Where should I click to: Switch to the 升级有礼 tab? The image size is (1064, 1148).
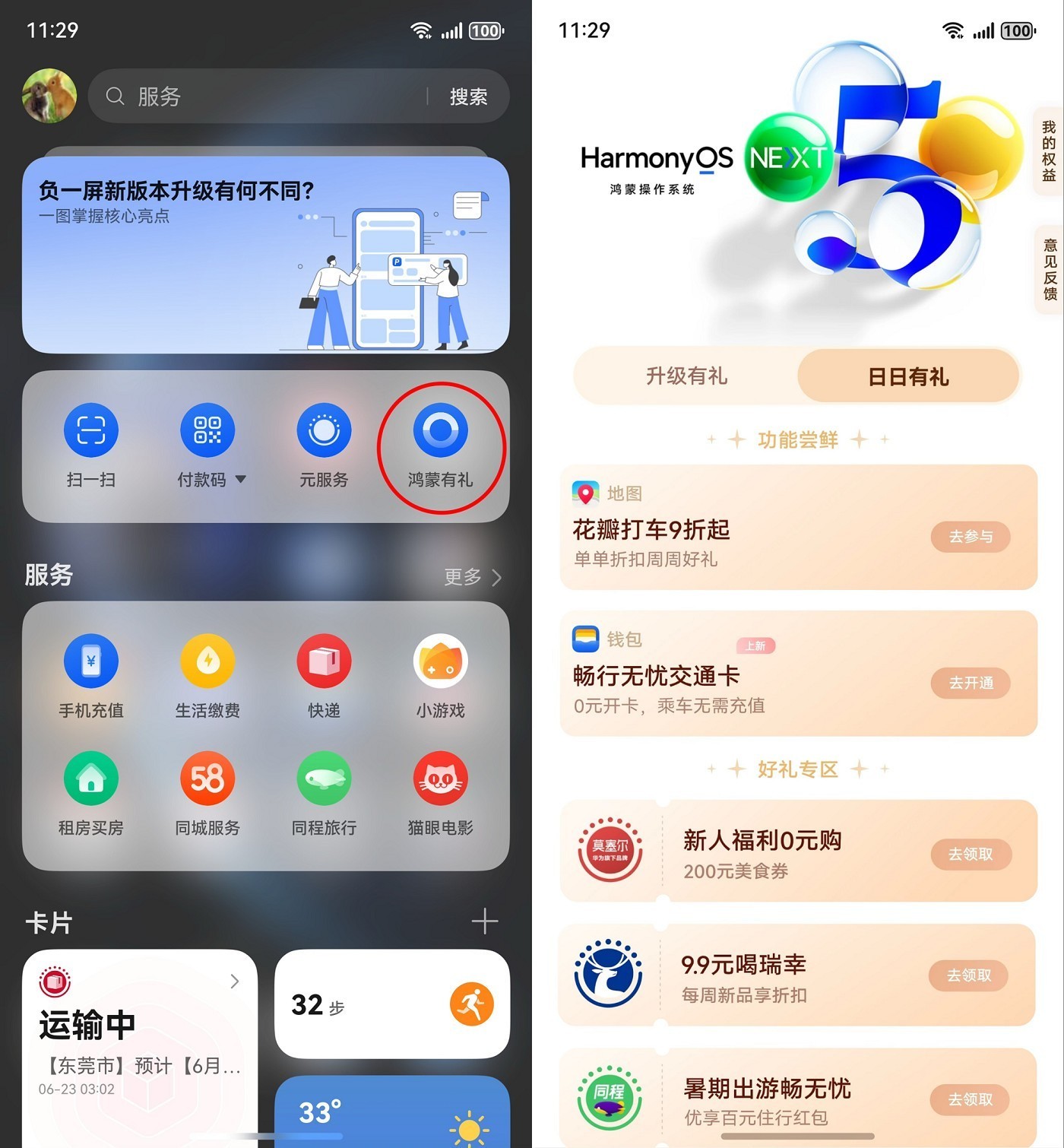(x=686, y=376)
